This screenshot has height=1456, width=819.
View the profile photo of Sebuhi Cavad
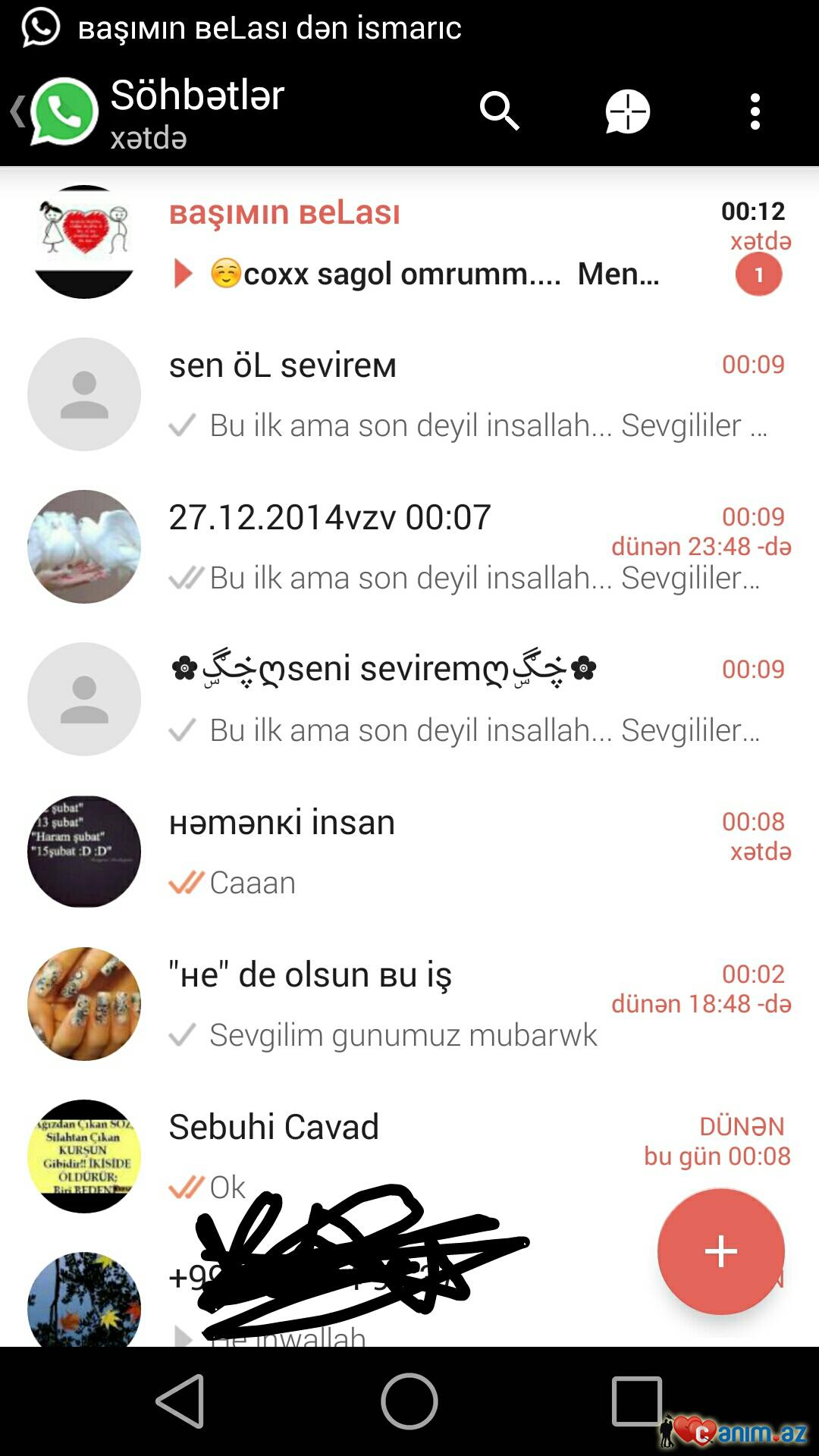click(84, 1156)
